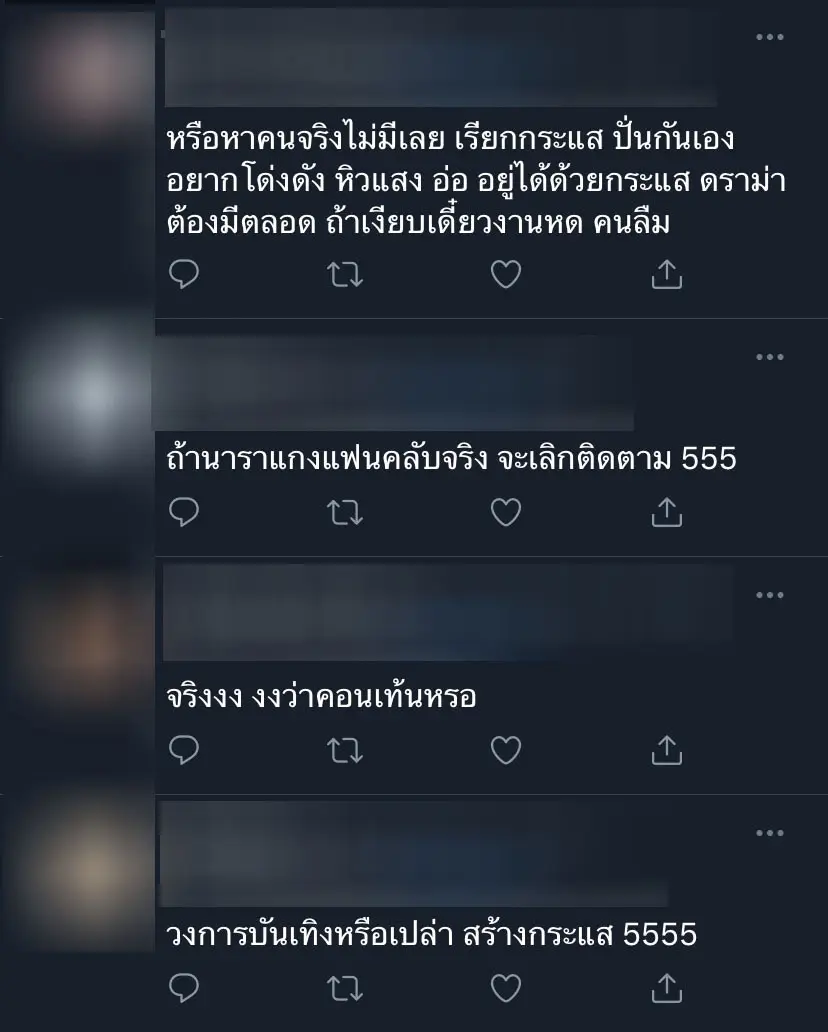Like the 'จริงงง งงว่าคอนเท้นหรอ' tweet

click(x=506, y=749)
